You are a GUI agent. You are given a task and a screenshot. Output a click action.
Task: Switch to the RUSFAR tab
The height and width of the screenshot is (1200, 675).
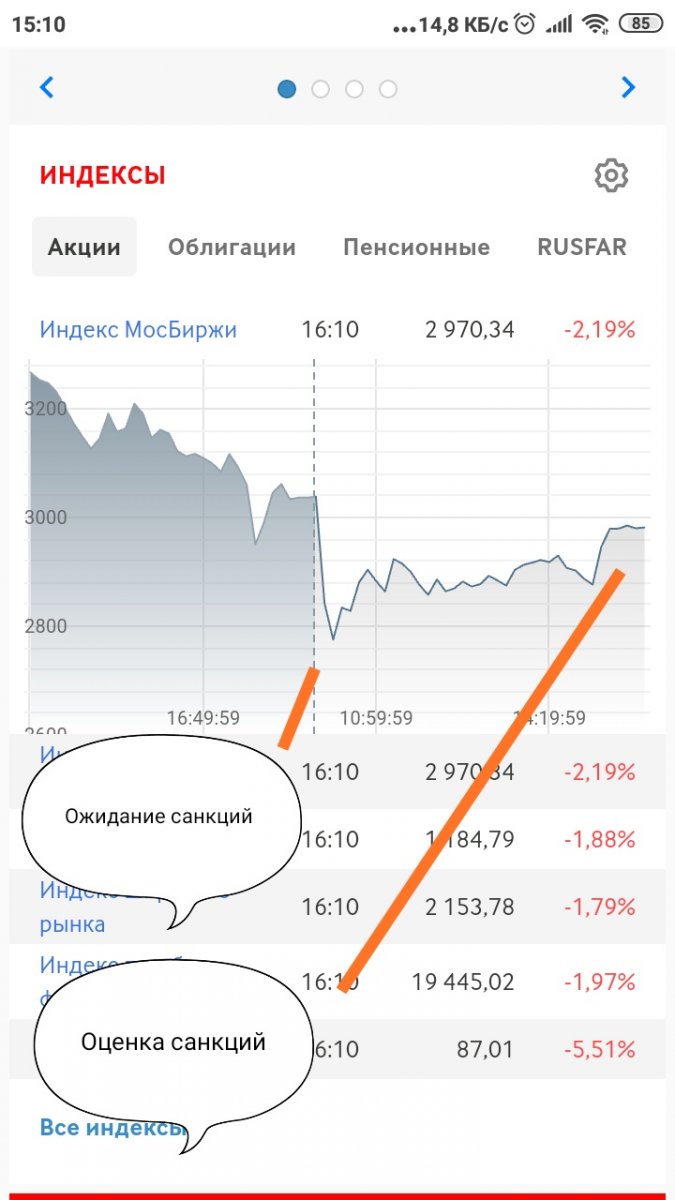(x=582, y=247)
